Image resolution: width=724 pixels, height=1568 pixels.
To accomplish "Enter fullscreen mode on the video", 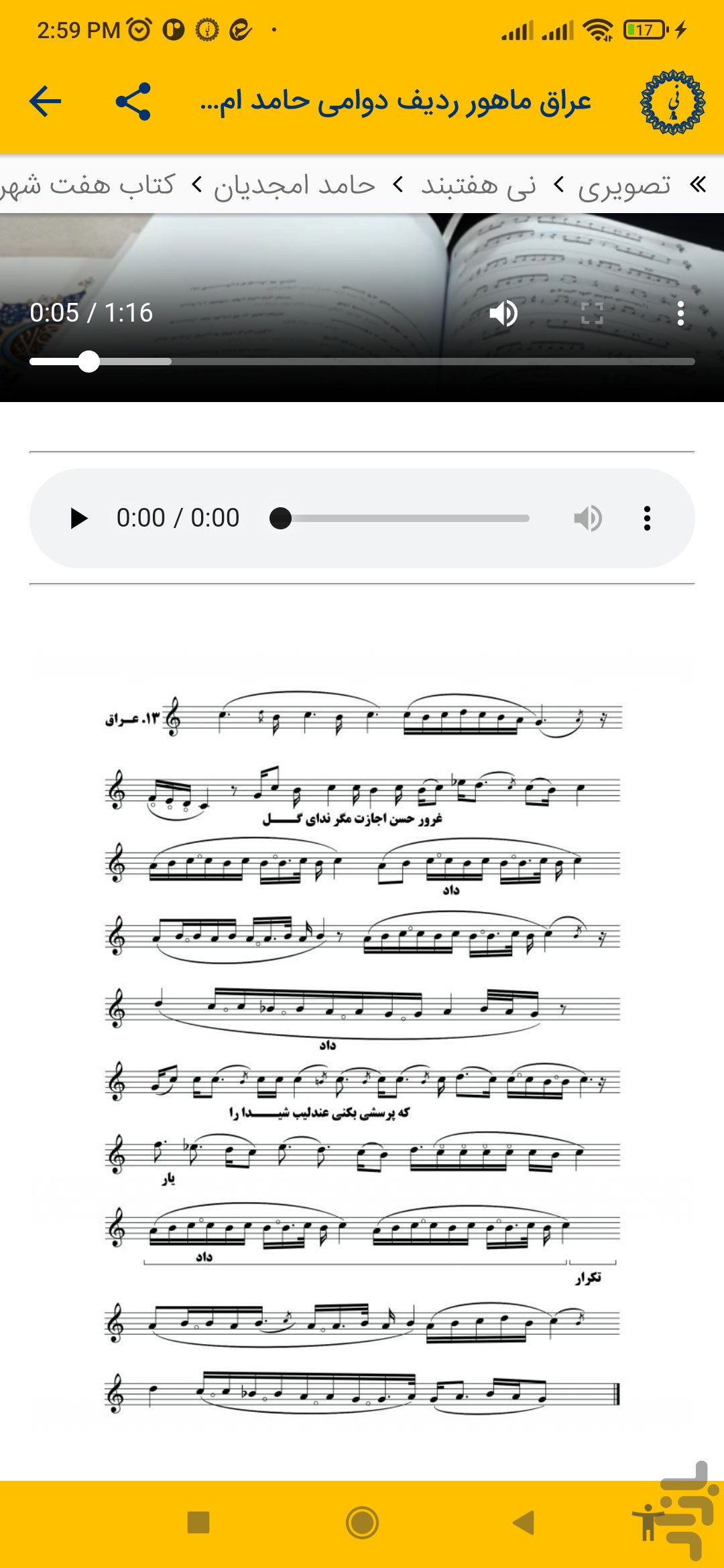I will pyautogui.click(x=592, y=313).
